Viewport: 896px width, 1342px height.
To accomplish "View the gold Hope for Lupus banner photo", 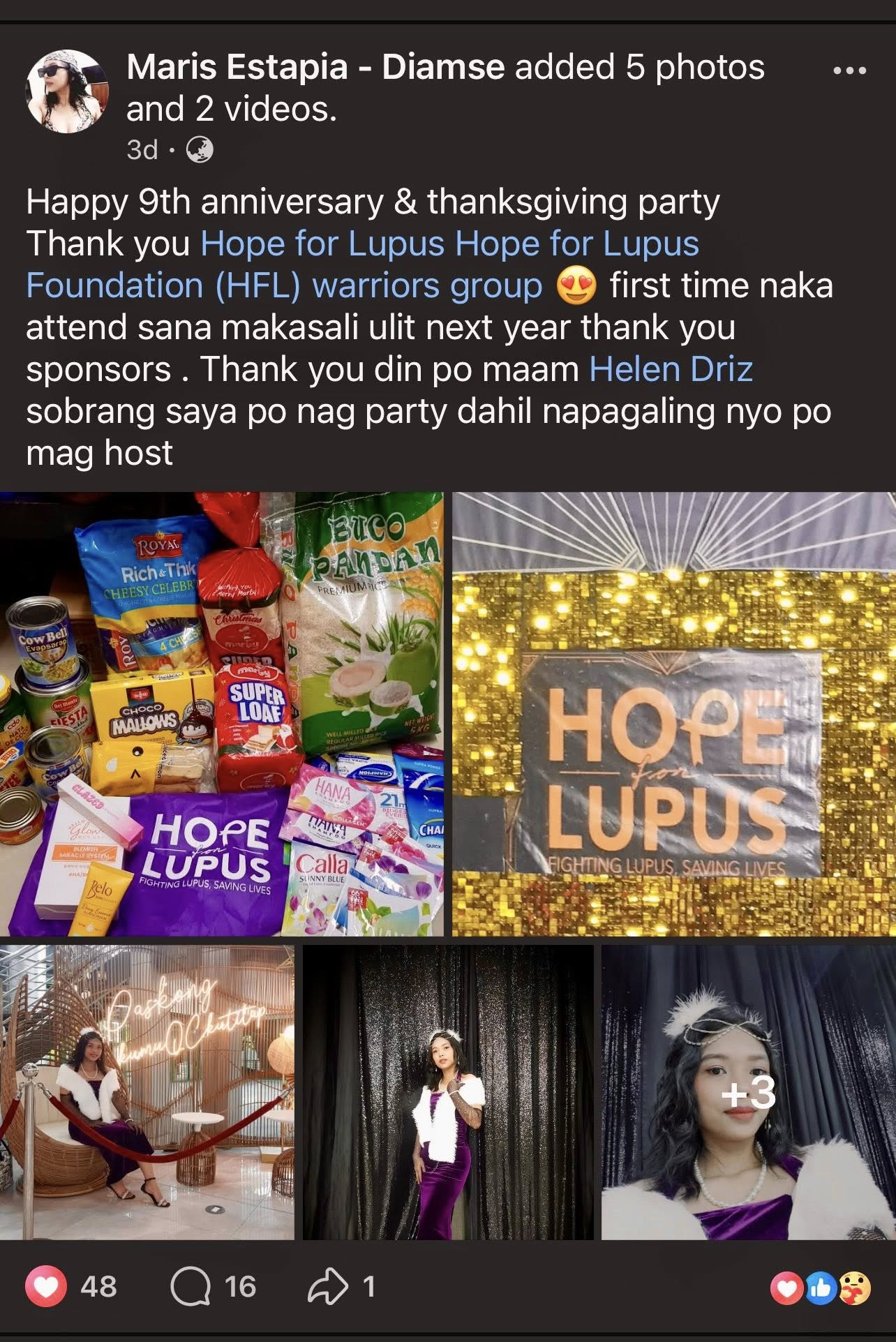I will (x=673, y=714).
